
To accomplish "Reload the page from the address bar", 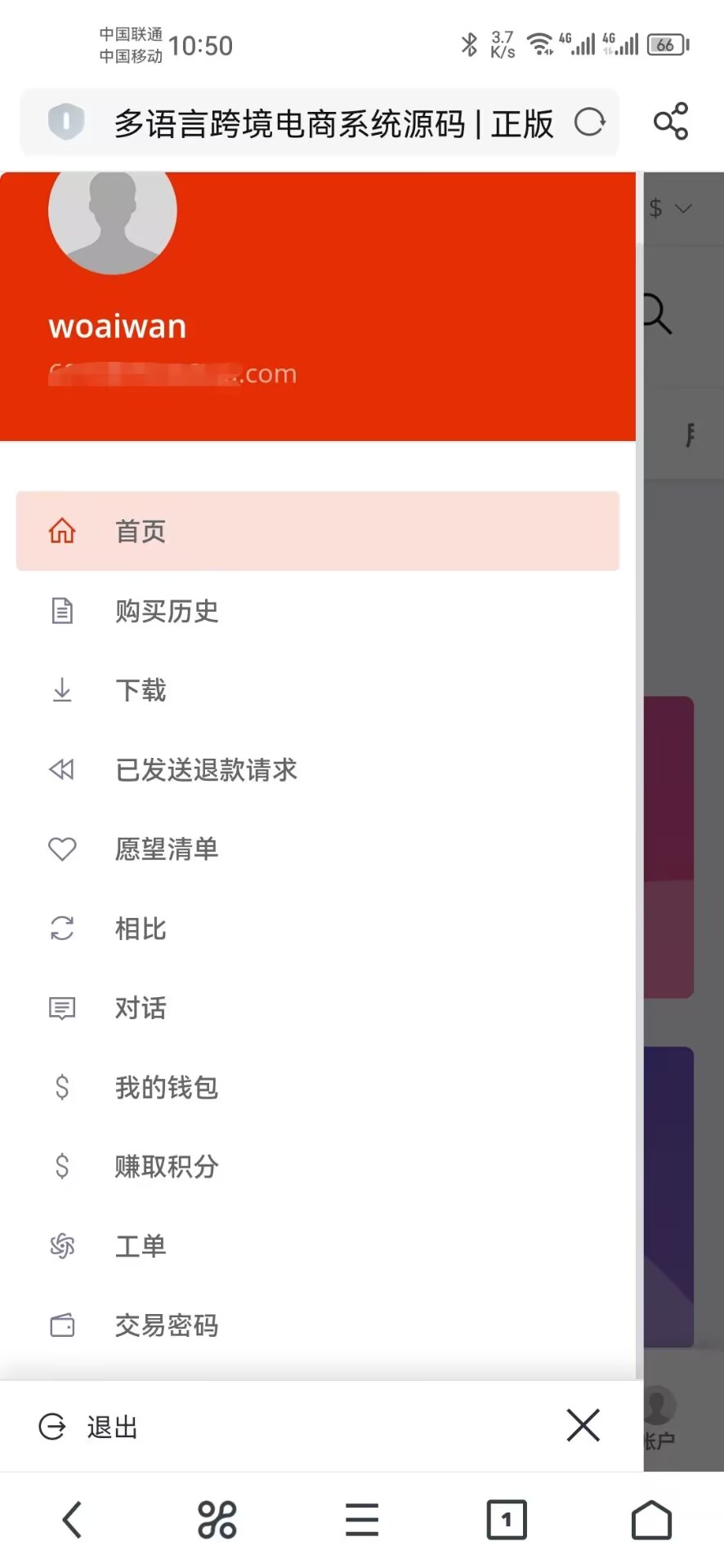I will click(x=589, y=123).
